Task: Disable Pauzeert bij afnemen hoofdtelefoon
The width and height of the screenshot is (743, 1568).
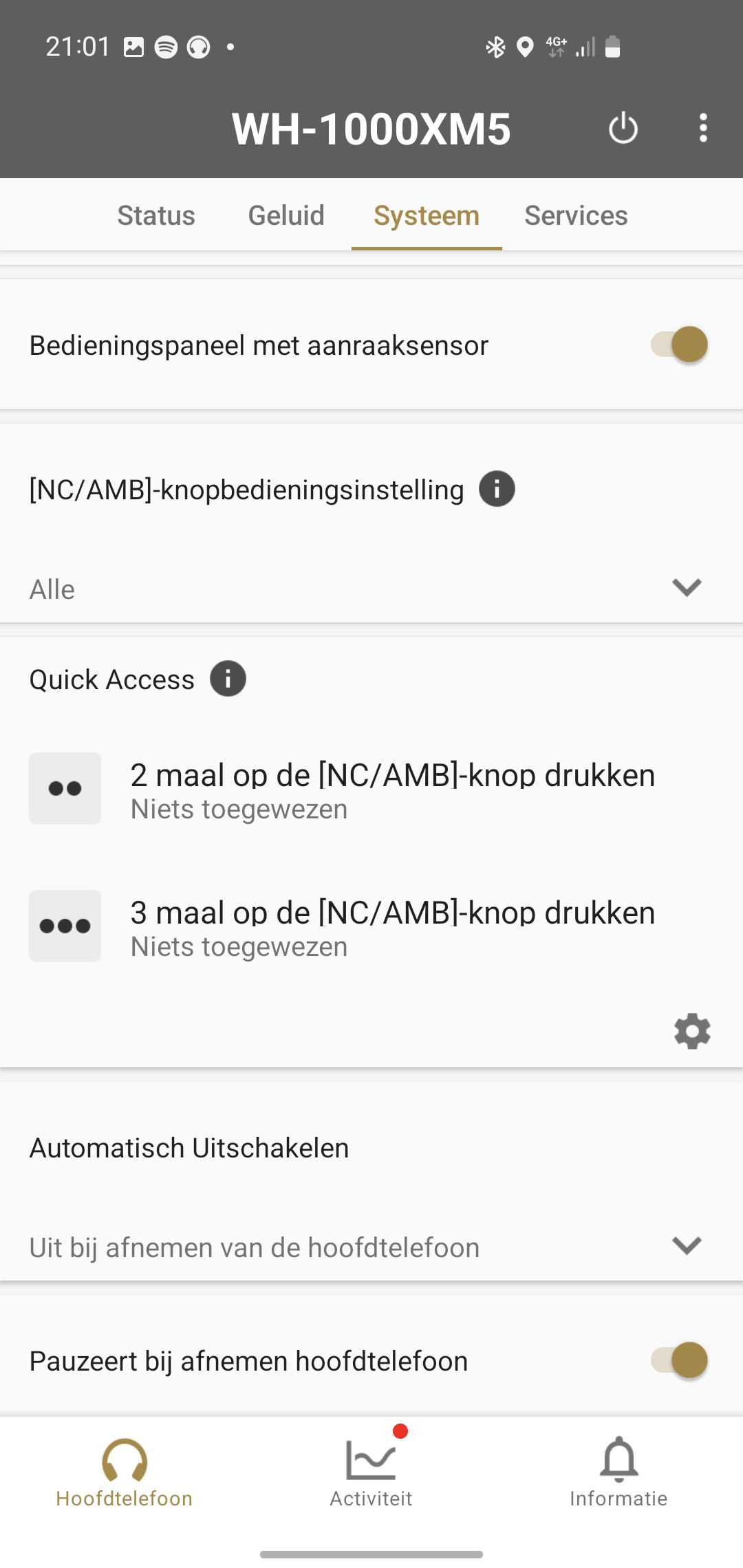Action: point(679,1360)
